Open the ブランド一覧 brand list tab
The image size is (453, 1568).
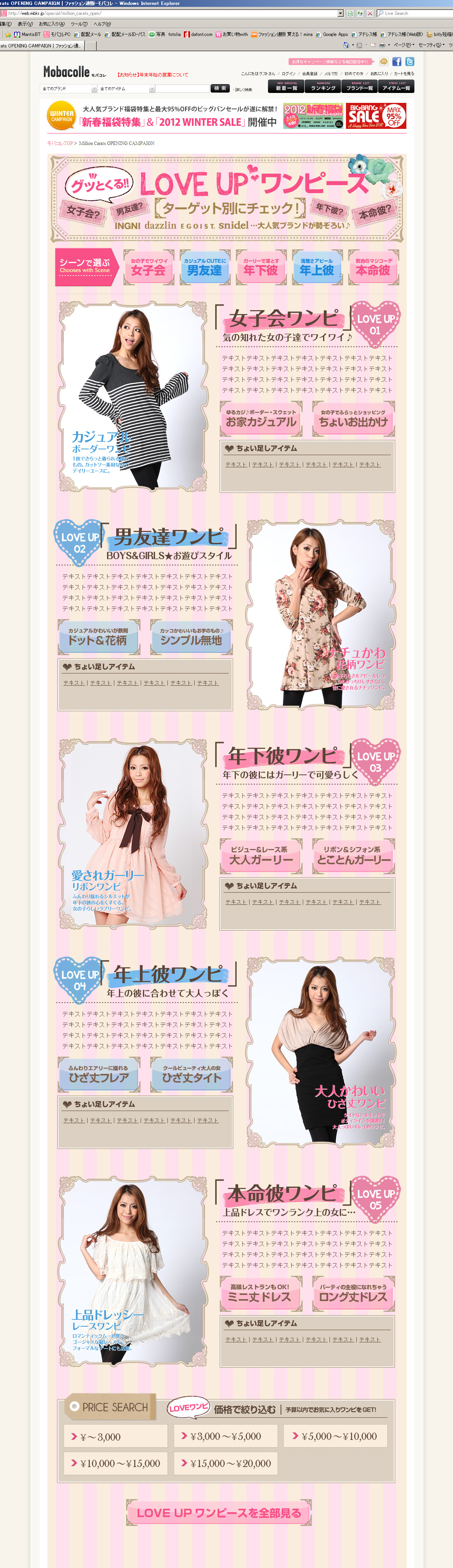[359, 86]
